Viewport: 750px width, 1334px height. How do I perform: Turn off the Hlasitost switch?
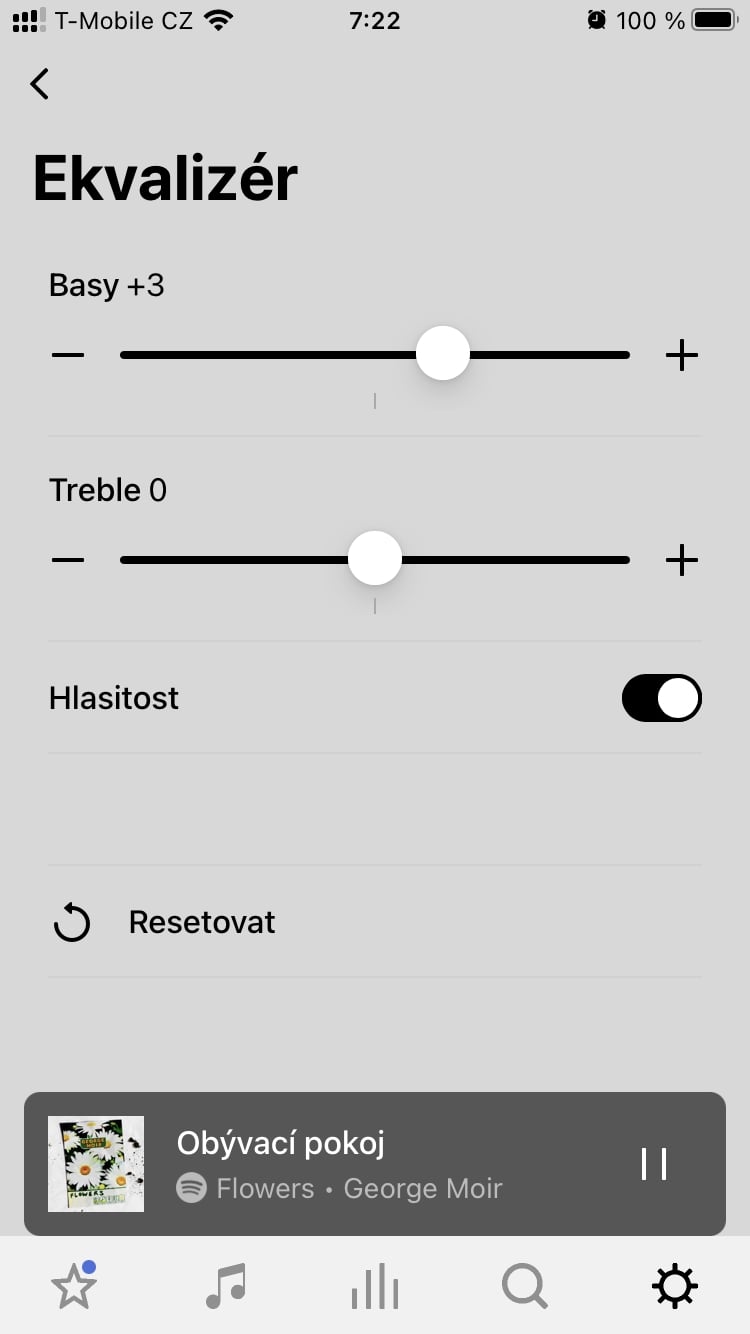662,698
